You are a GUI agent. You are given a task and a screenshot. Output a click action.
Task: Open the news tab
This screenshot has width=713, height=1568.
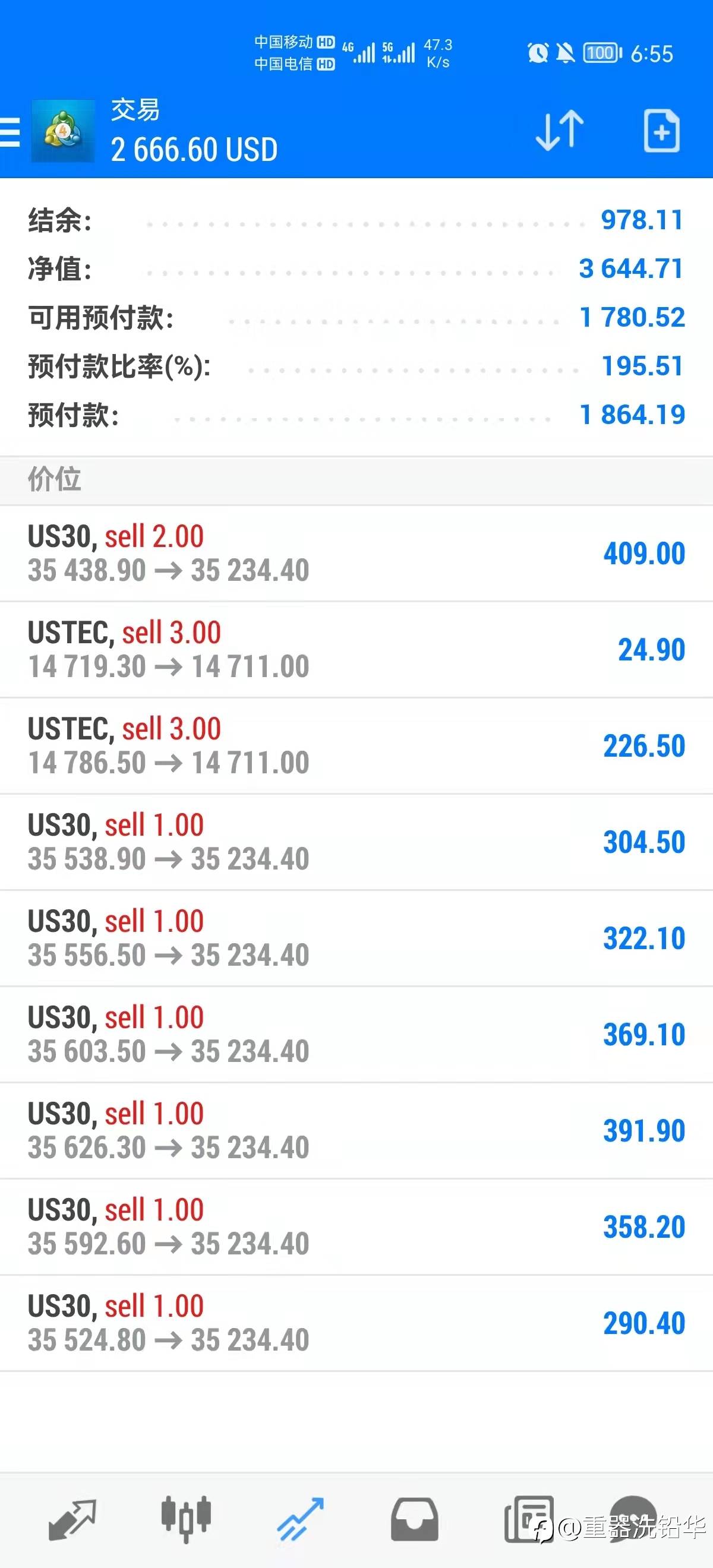click(x=529, y=1519)
